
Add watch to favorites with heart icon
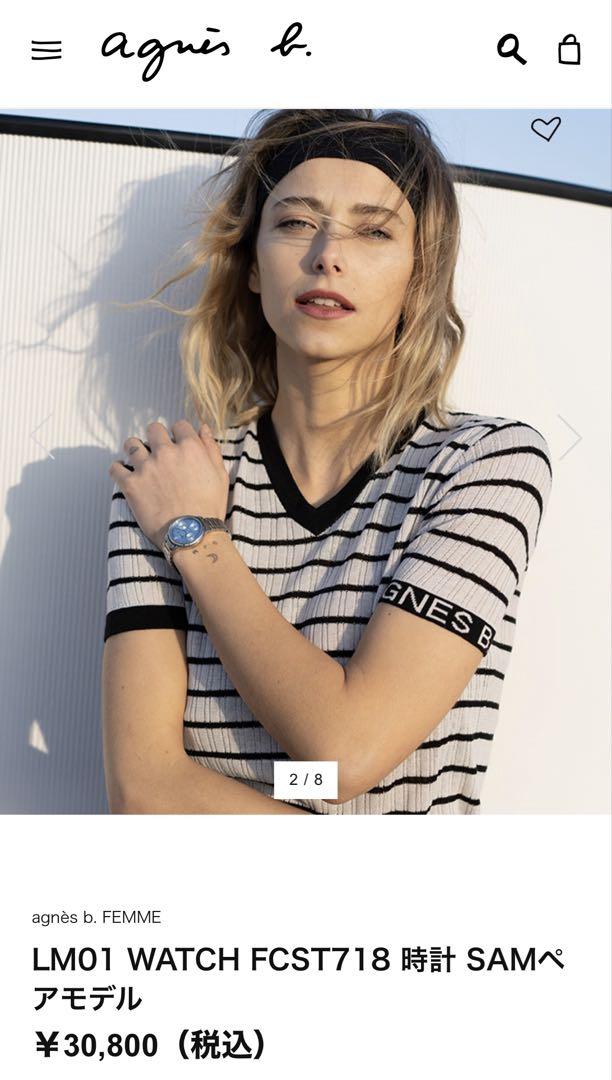545,129
